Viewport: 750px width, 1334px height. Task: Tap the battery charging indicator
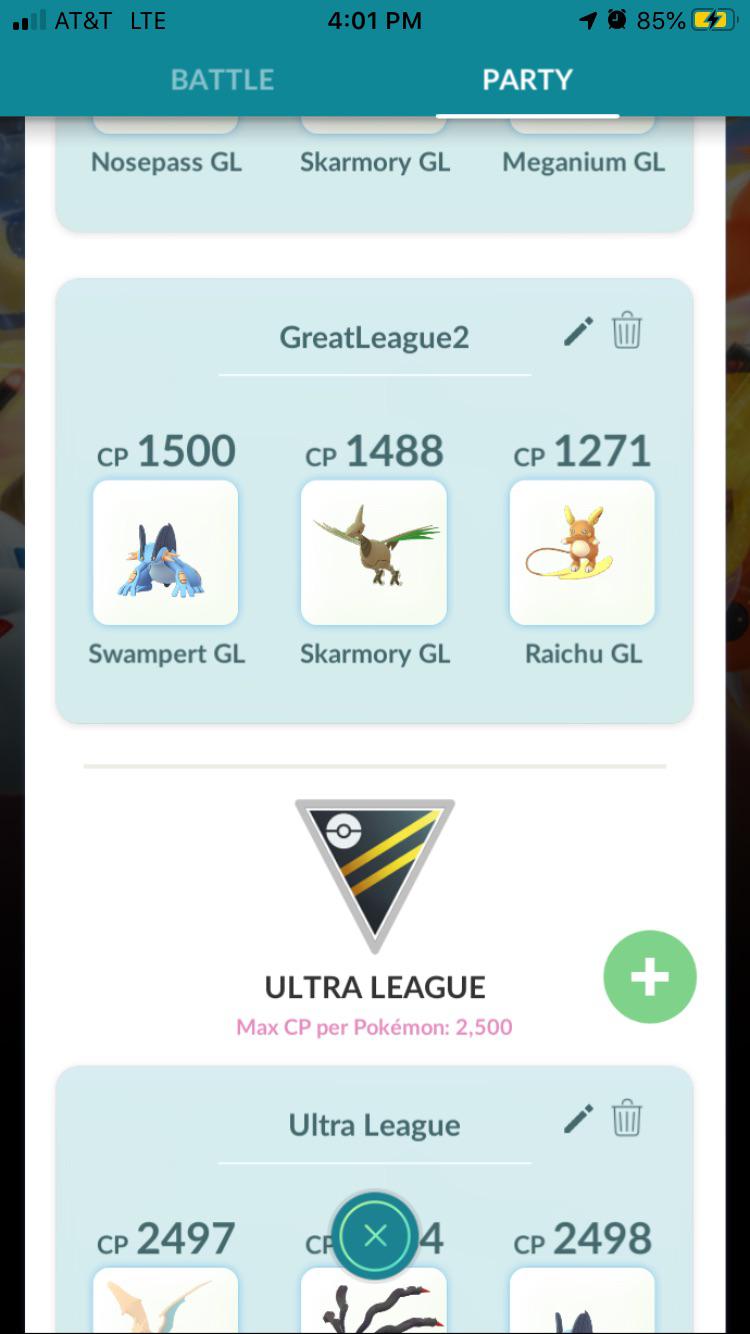(x=714, y=18)
